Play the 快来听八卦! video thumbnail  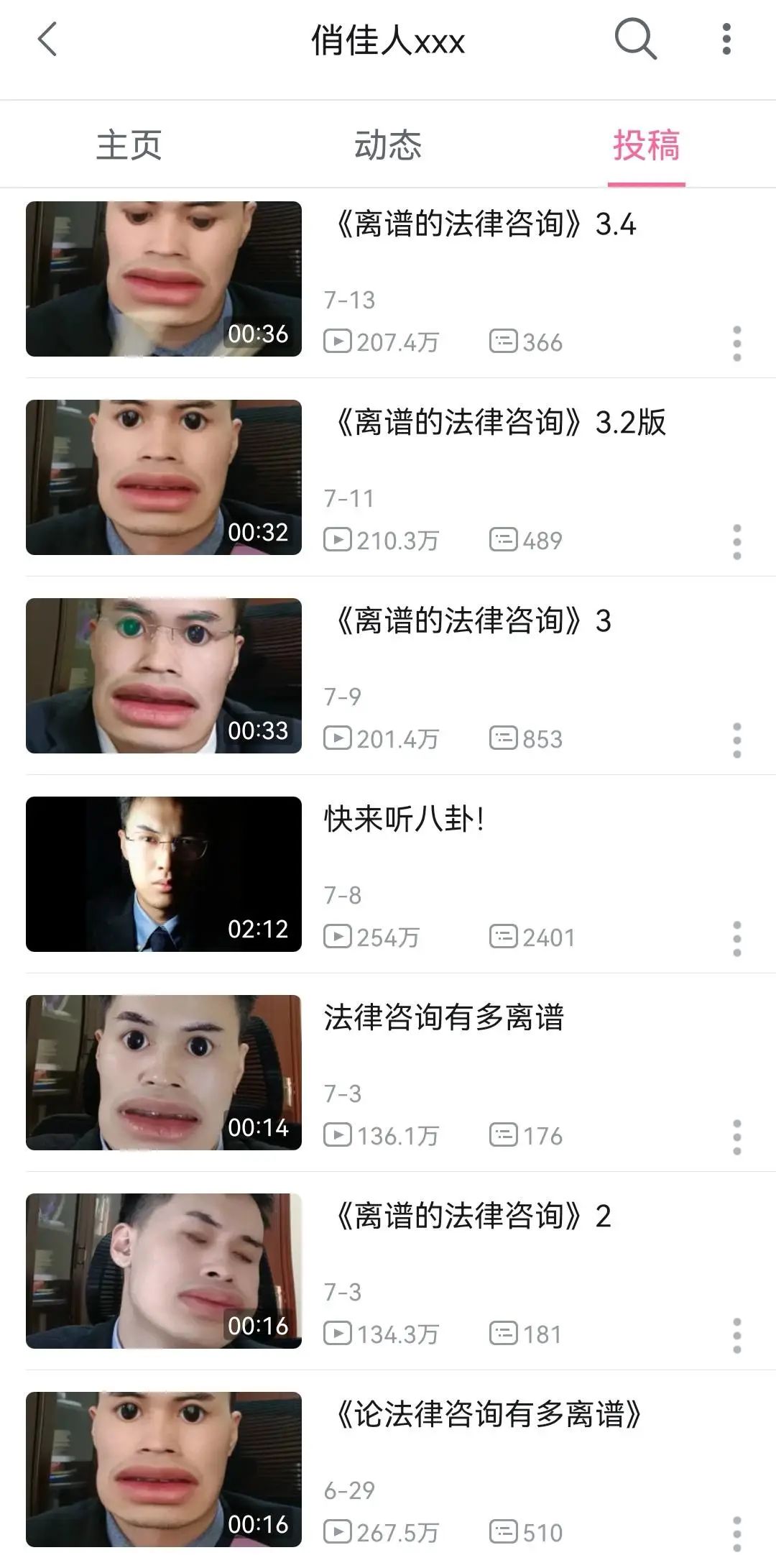pos(164,874)
